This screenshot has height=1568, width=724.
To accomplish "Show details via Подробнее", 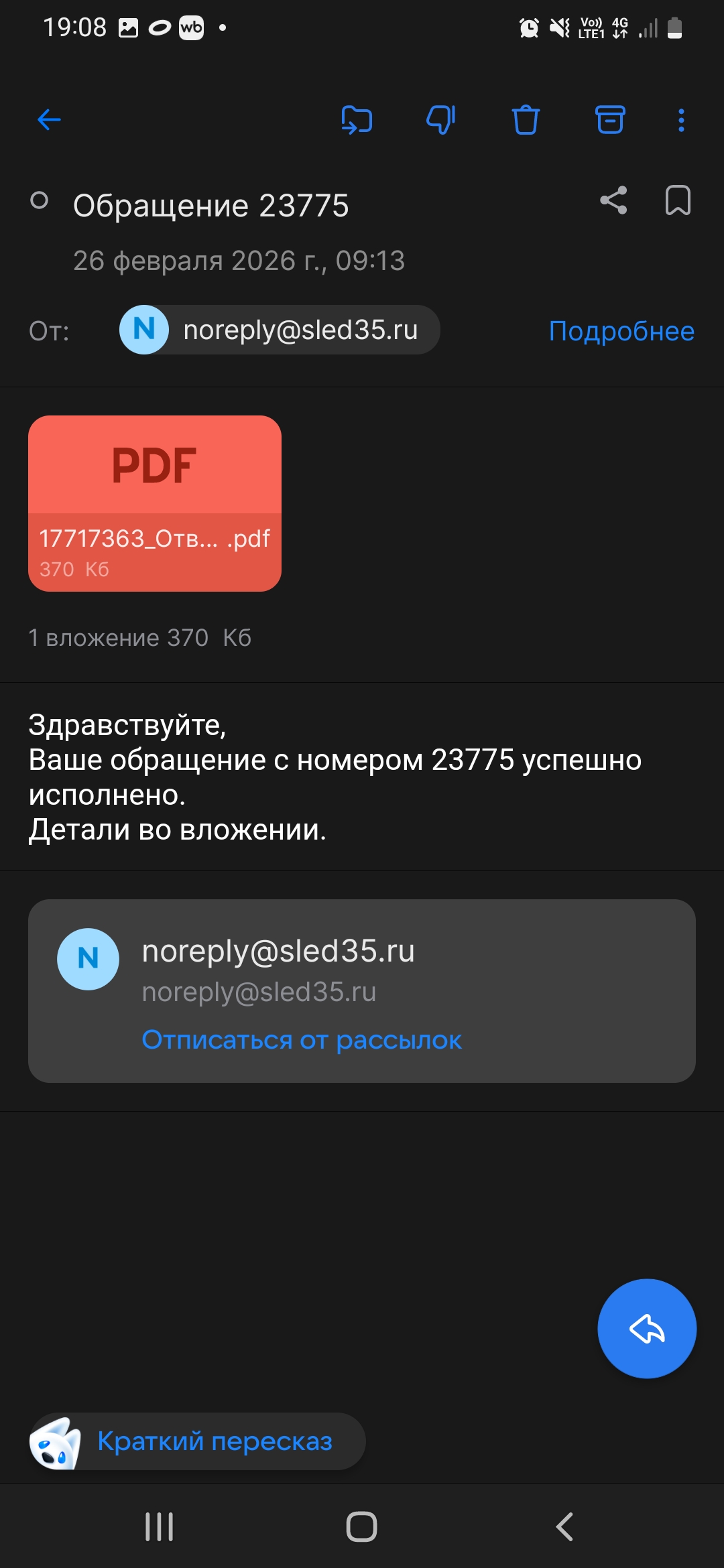I will pyautogui.click(x=621, y=331).
